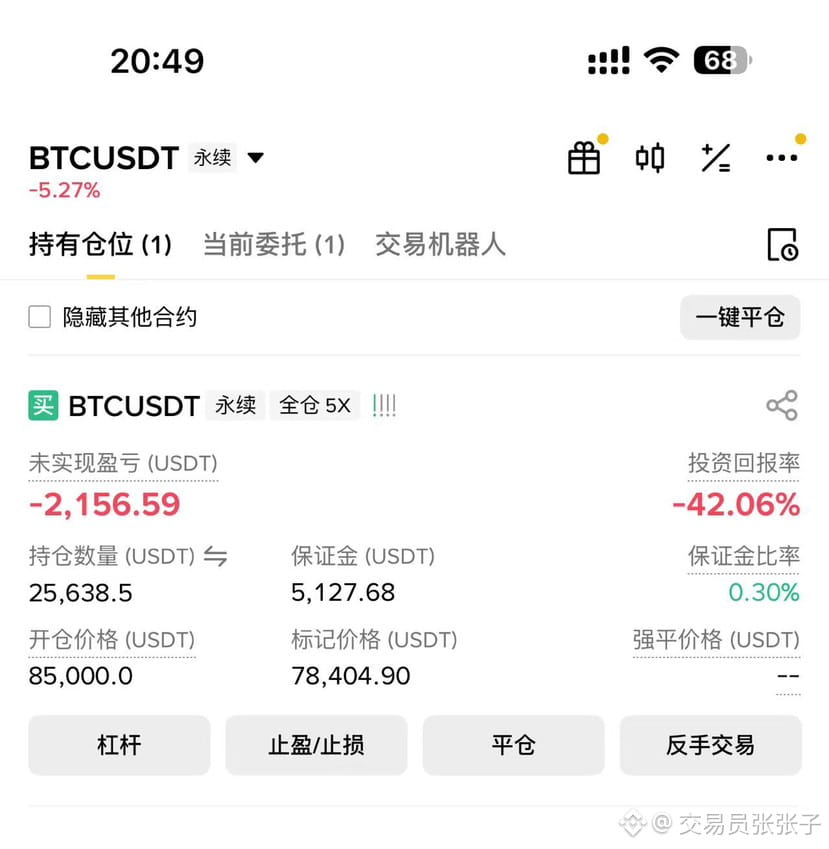Share the BTCUSDT position

click(781, 405)
